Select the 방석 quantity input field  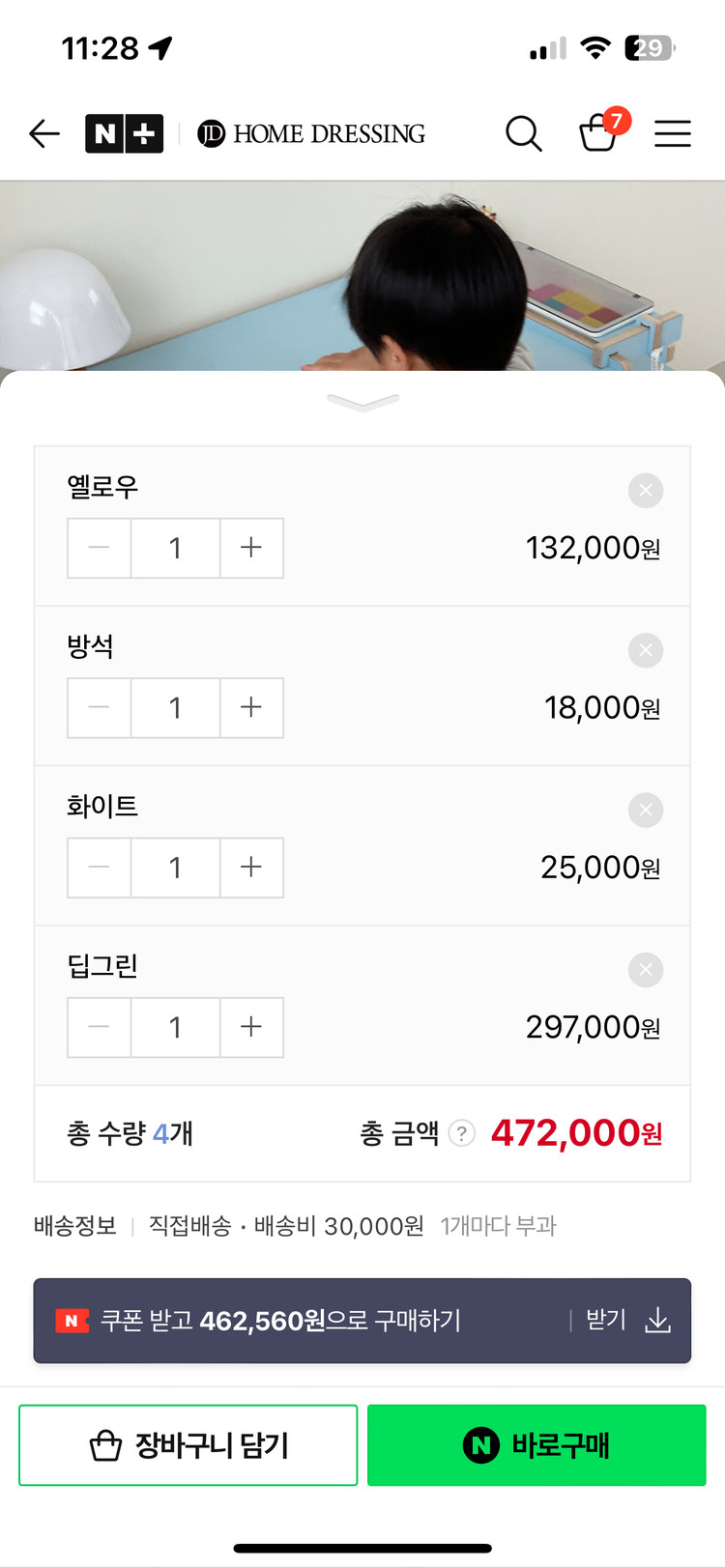pos(175,707)
